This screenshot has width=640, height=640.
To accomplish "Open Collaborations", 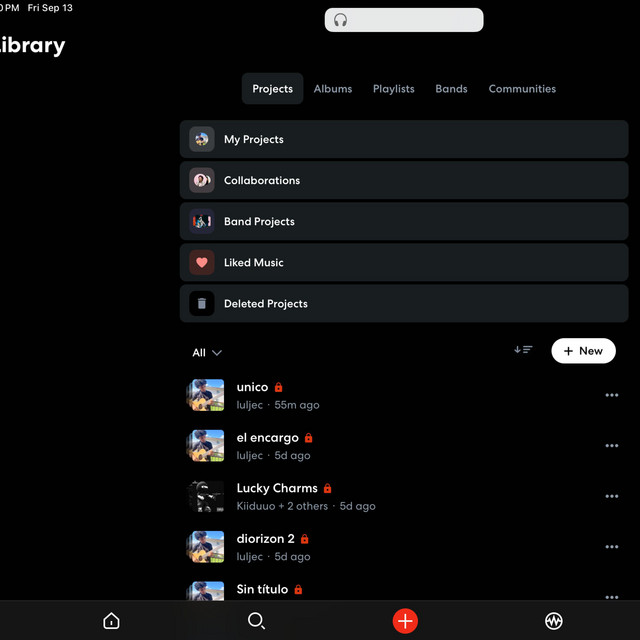I will [x=404, y=180].
